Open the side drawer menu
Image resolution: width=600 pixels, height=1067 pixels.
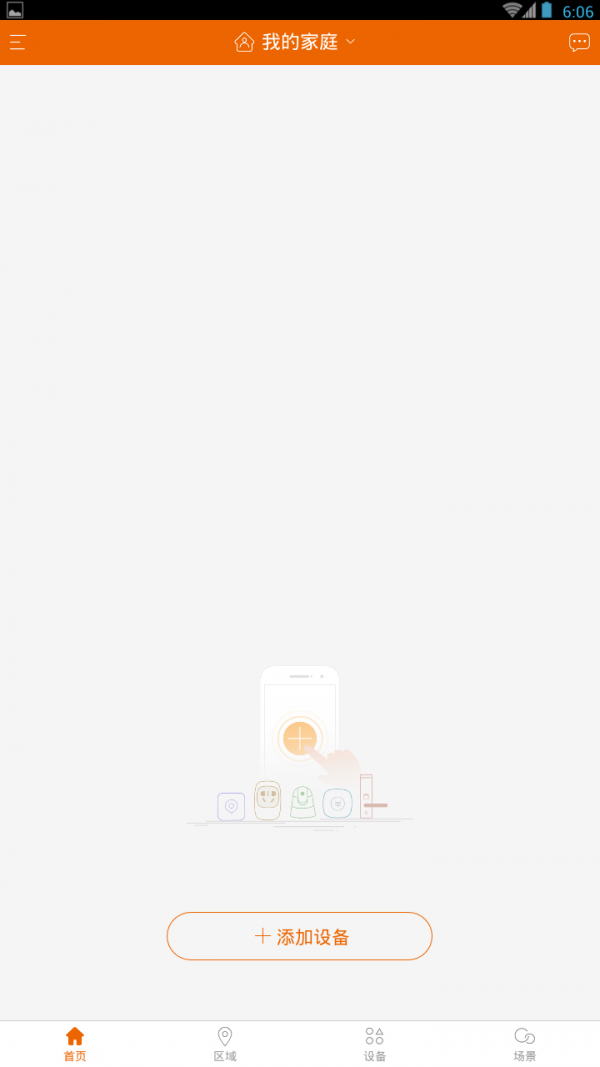[x=18, y=42]
